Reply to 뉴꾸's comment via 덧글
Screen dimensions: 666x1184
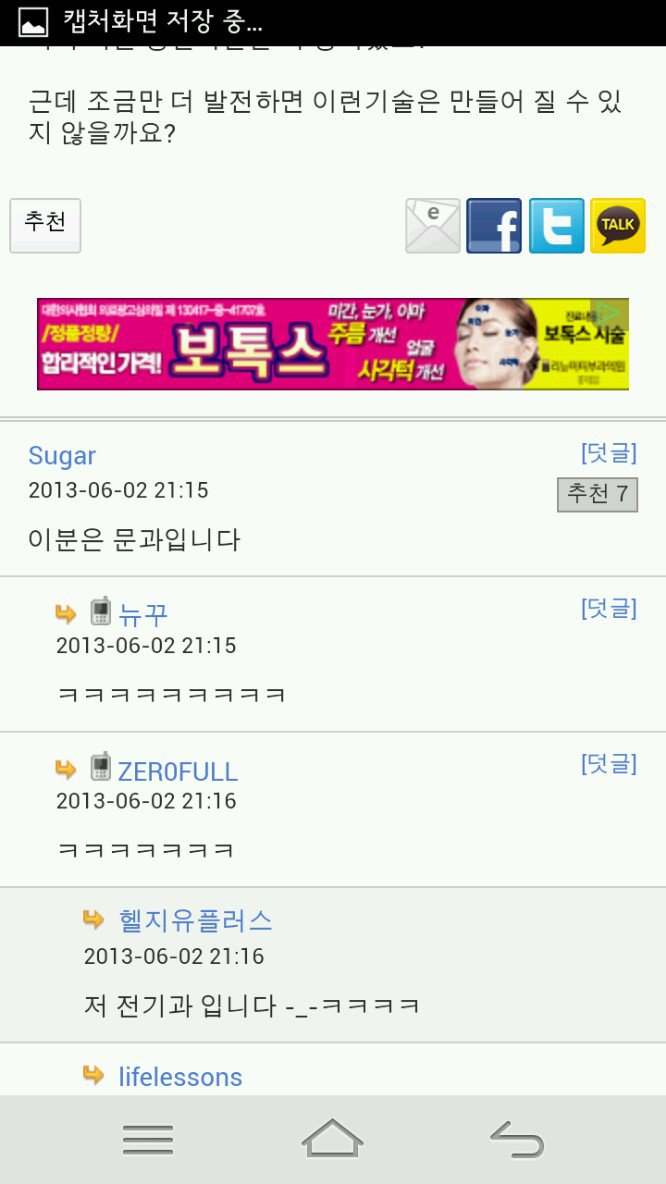609,608
